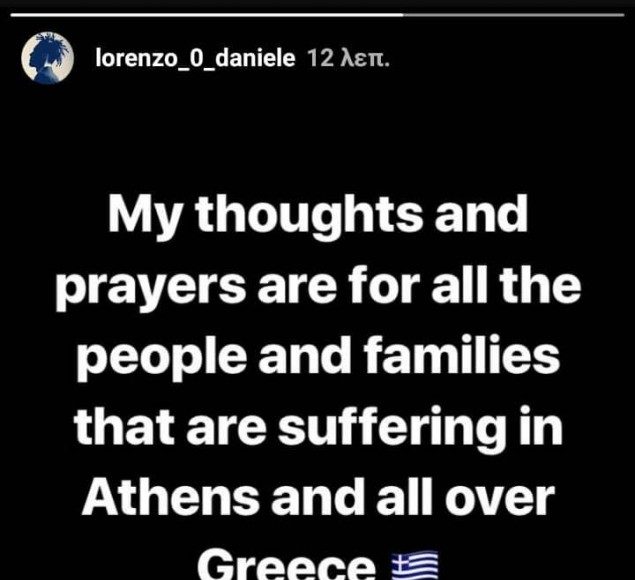Tap the lorenzo_0_daniele username
Image resolution: width=635 pixels, height=580 pixels.
194,59
